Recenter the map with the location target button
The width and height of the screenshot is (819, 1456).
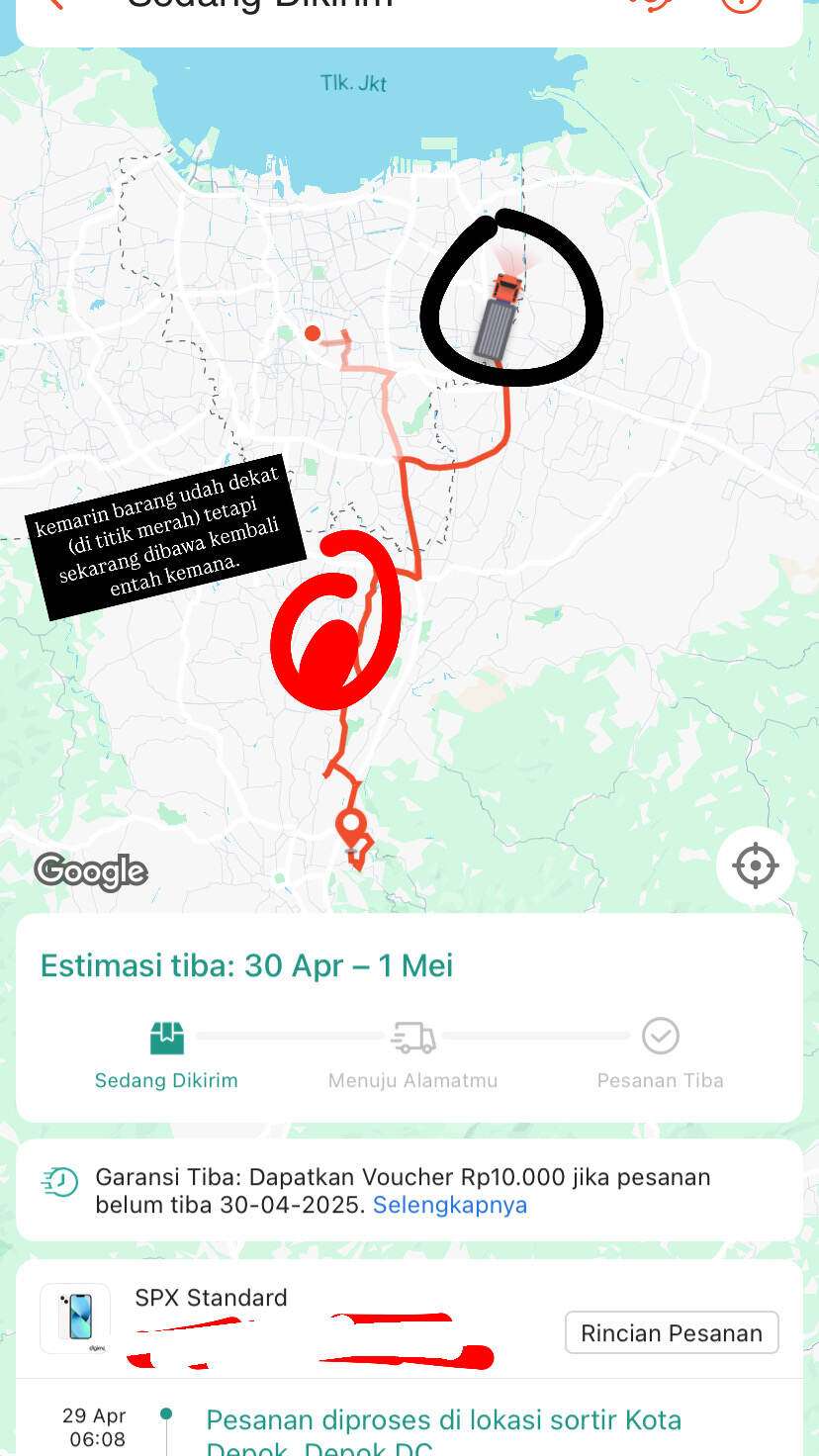coord(756,865)
